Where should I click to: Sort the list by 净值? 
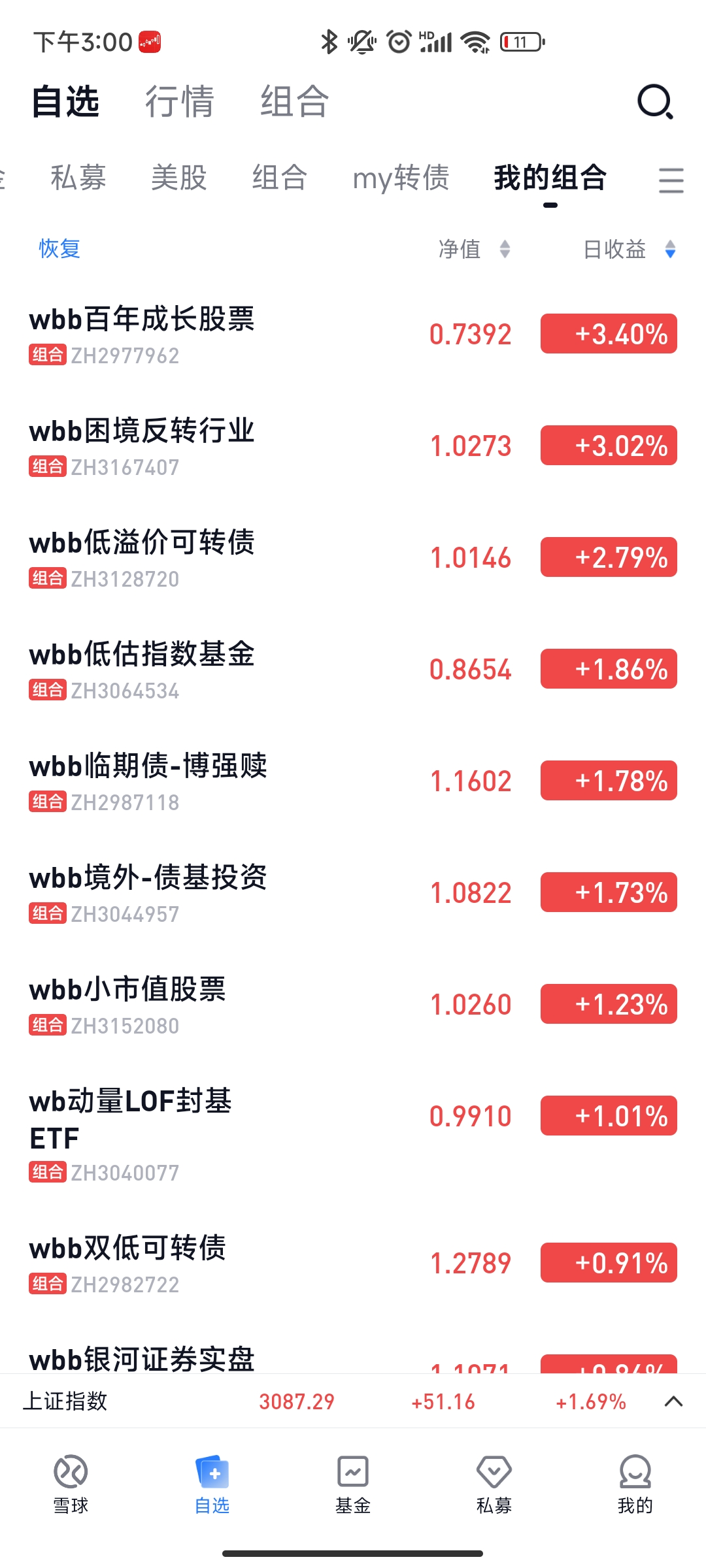(473, 249)
